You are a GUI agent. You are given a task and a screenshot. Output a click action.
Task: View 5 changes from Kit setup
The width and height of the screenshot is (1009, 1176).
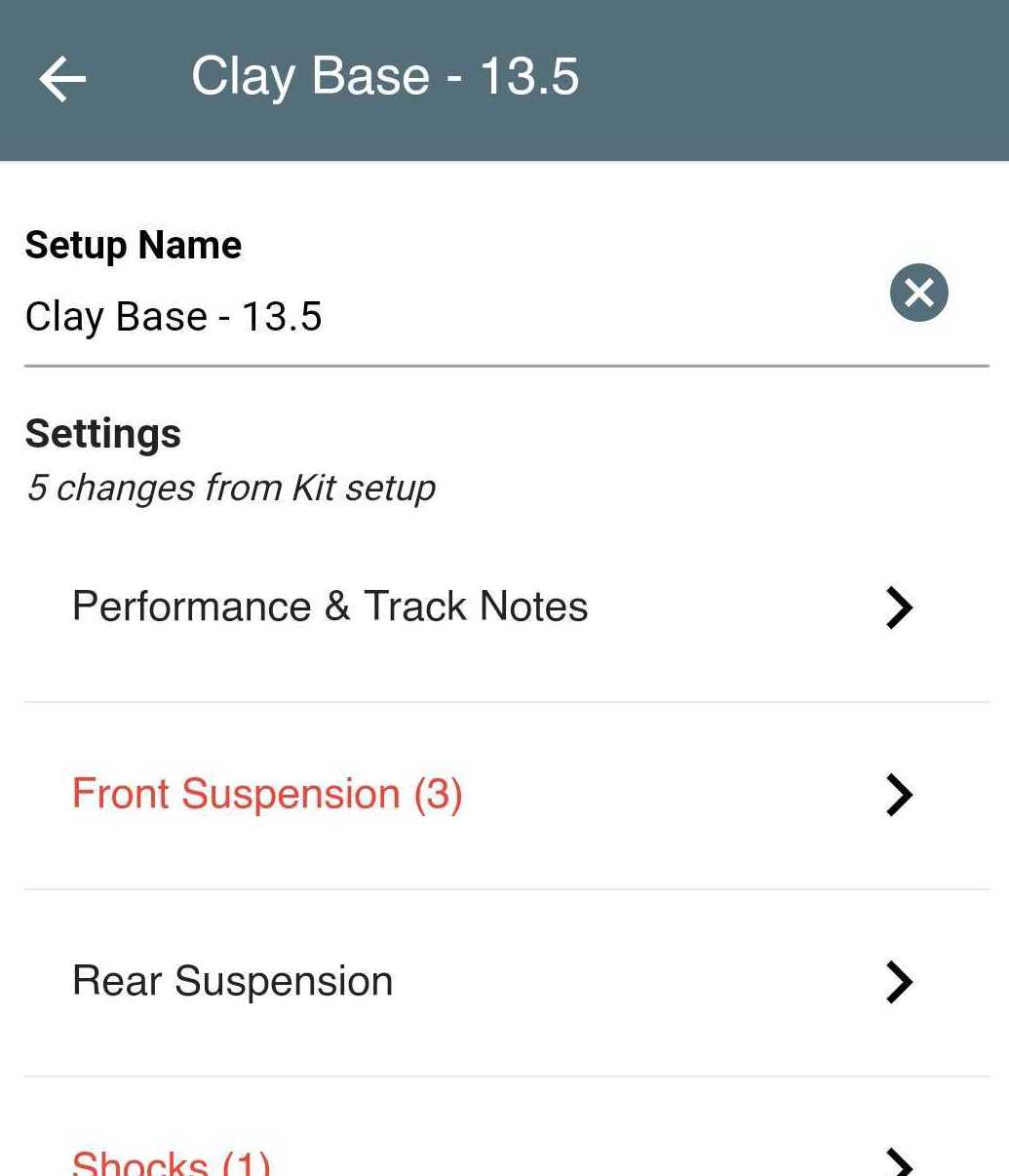click(x=230, y=488)
